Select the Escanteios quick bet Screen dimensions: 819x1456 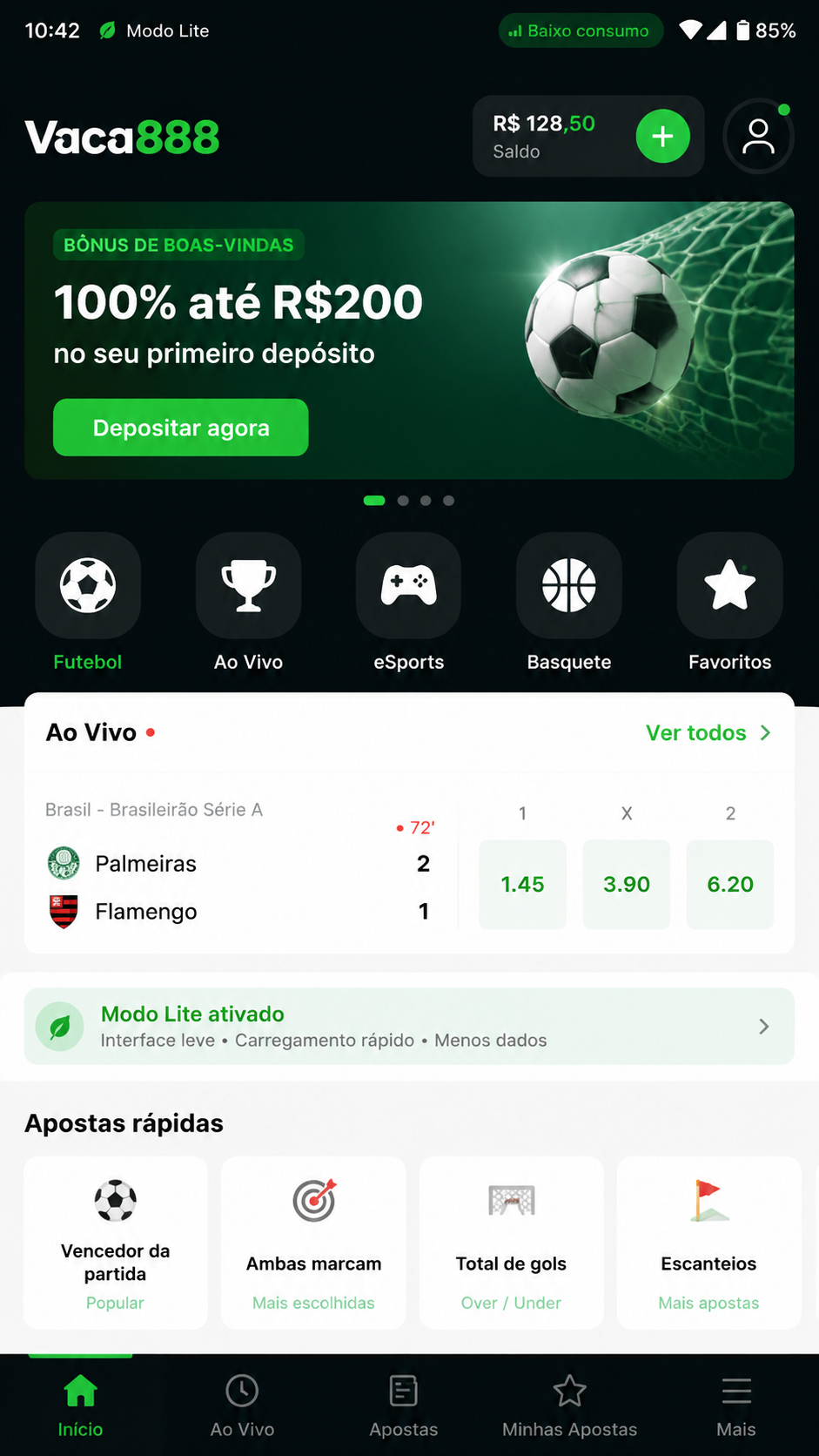[708, 1243]
